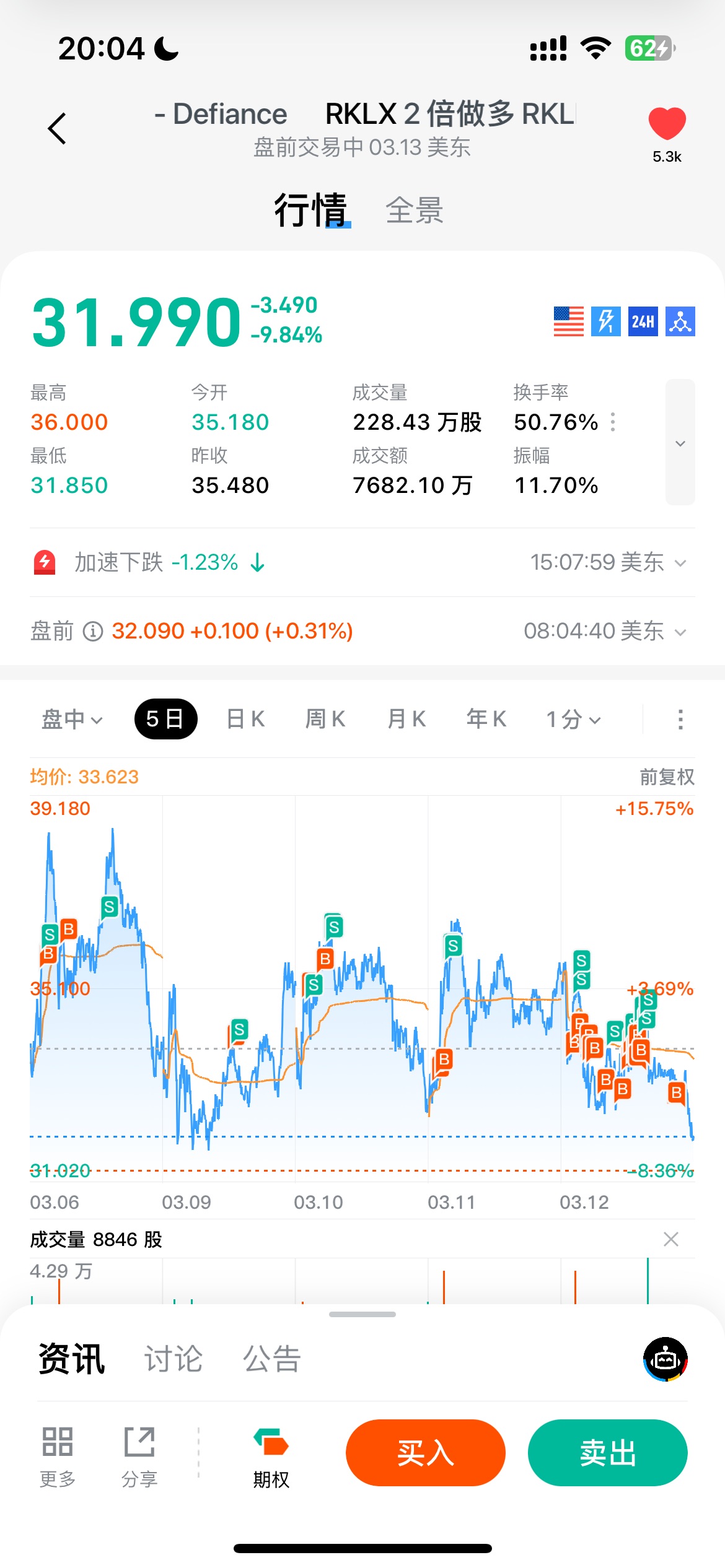Open the 1分 interval dropdown
Image resolution: width=725 pixels, height=1568 pixels.
[573, 720]
